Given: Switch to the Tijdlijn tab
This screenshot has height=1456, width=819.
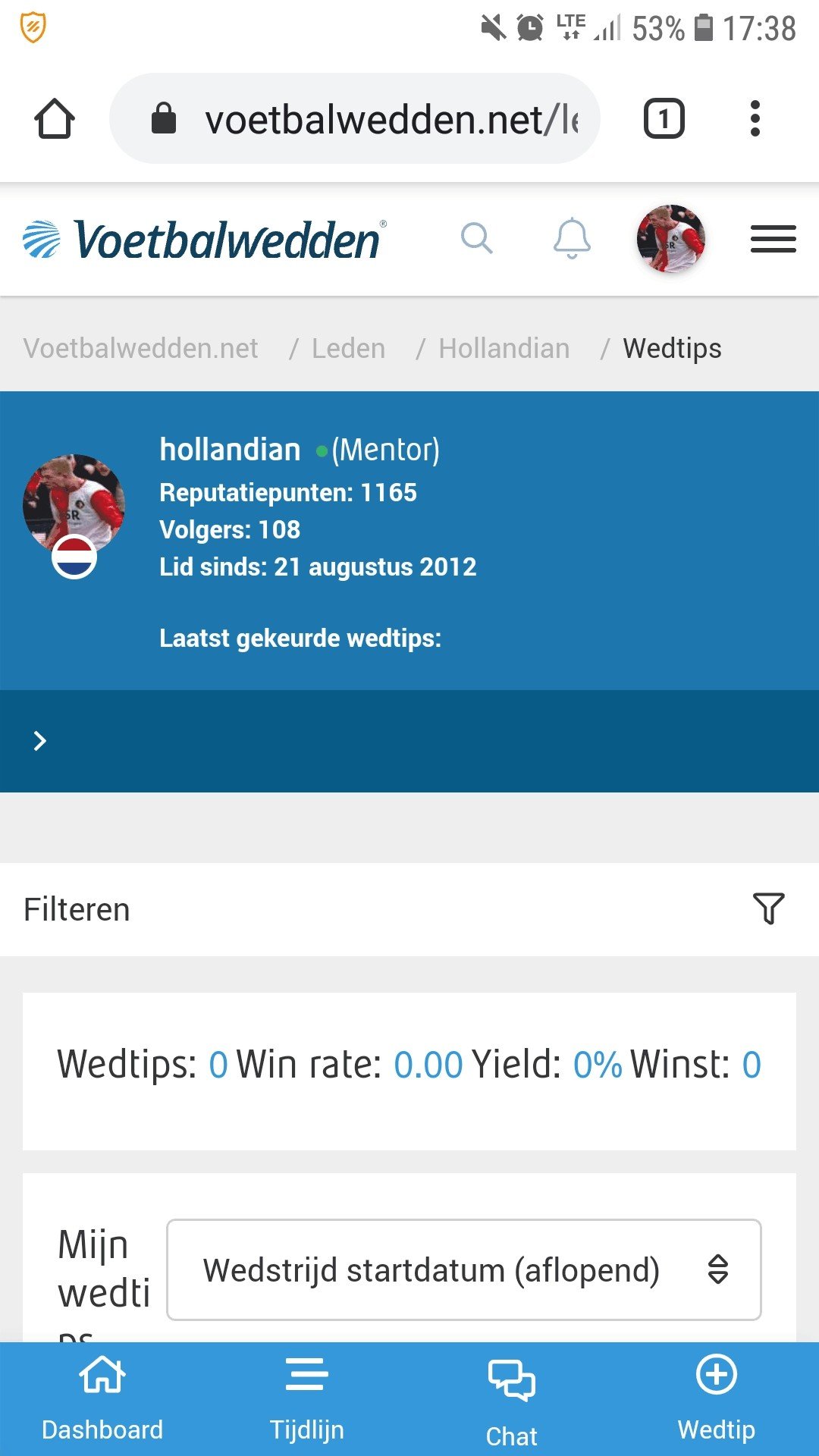Looking at the screenshot, I should [307, 1399].
